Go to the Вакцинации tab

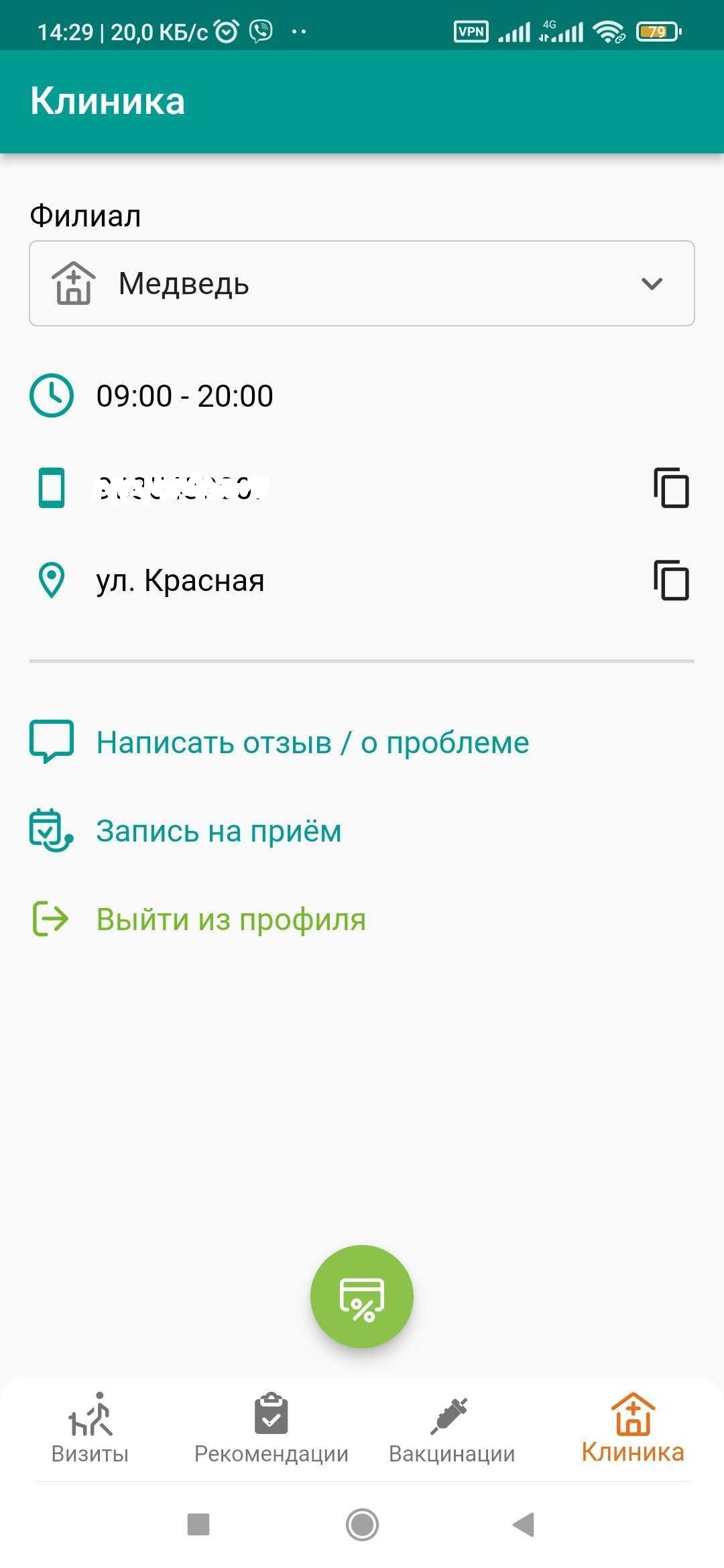[452, 1429]
